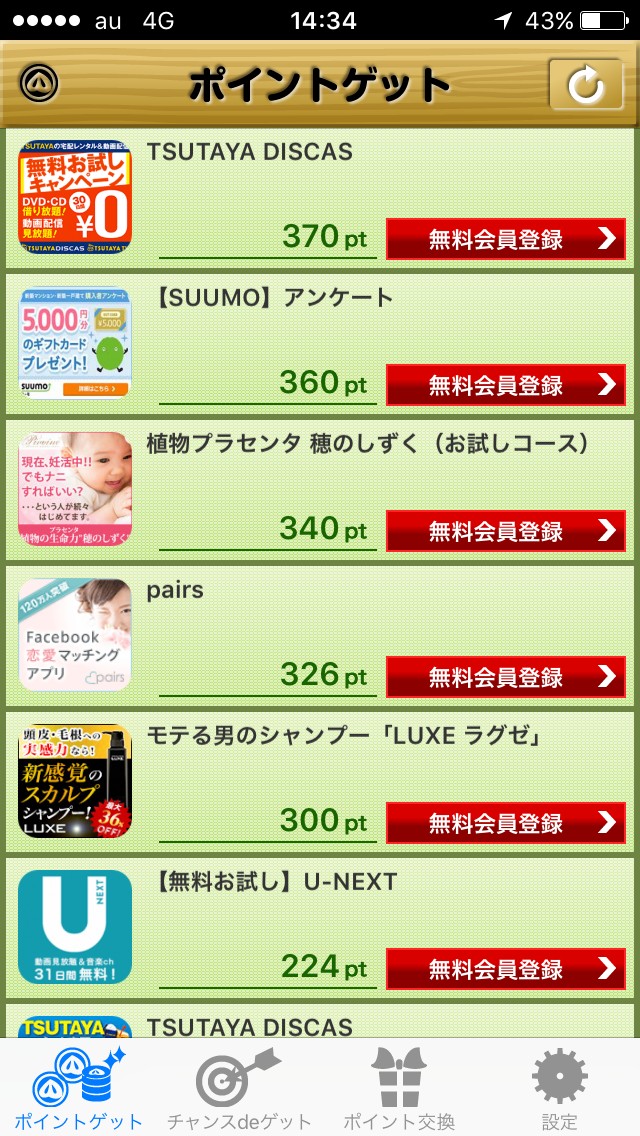Screen dimensions: 640x1136
Task: View the SUUMO gift card thumbnail
Action: (75, 343)
